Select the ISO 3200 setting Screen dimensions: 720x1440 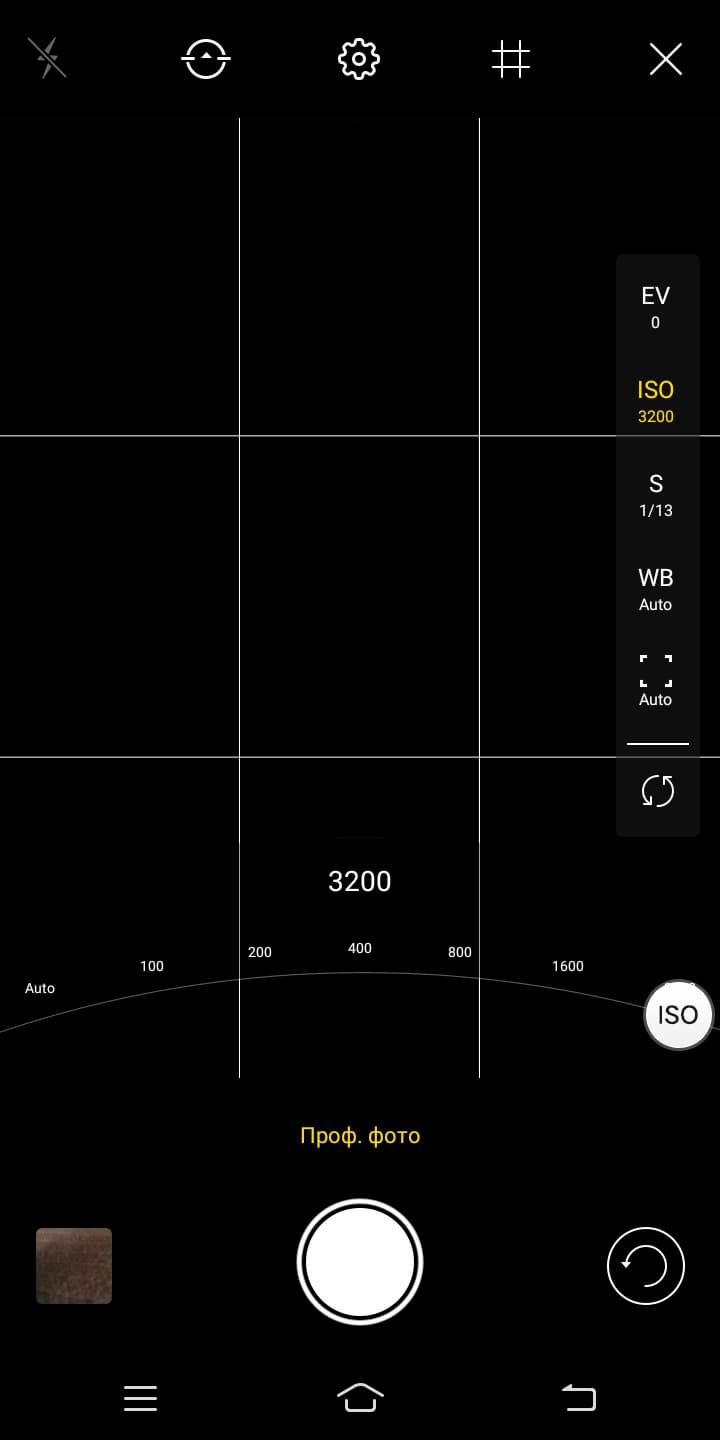[x=656, y=401]
